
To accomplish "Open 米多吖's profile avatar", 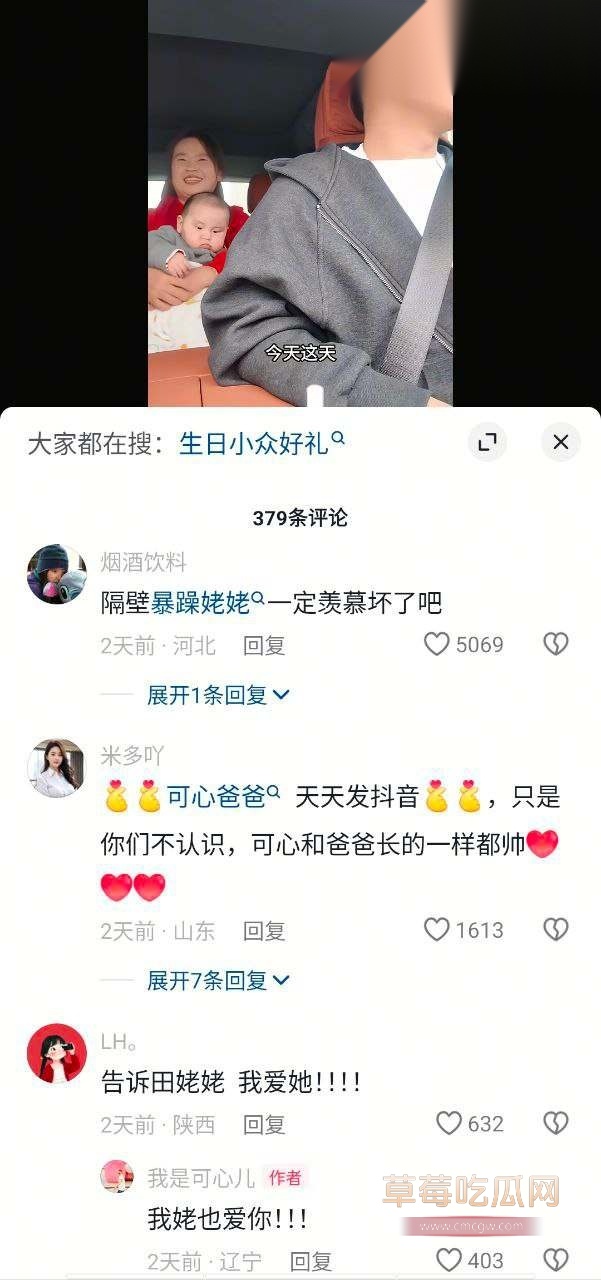I will coord(56,768).
